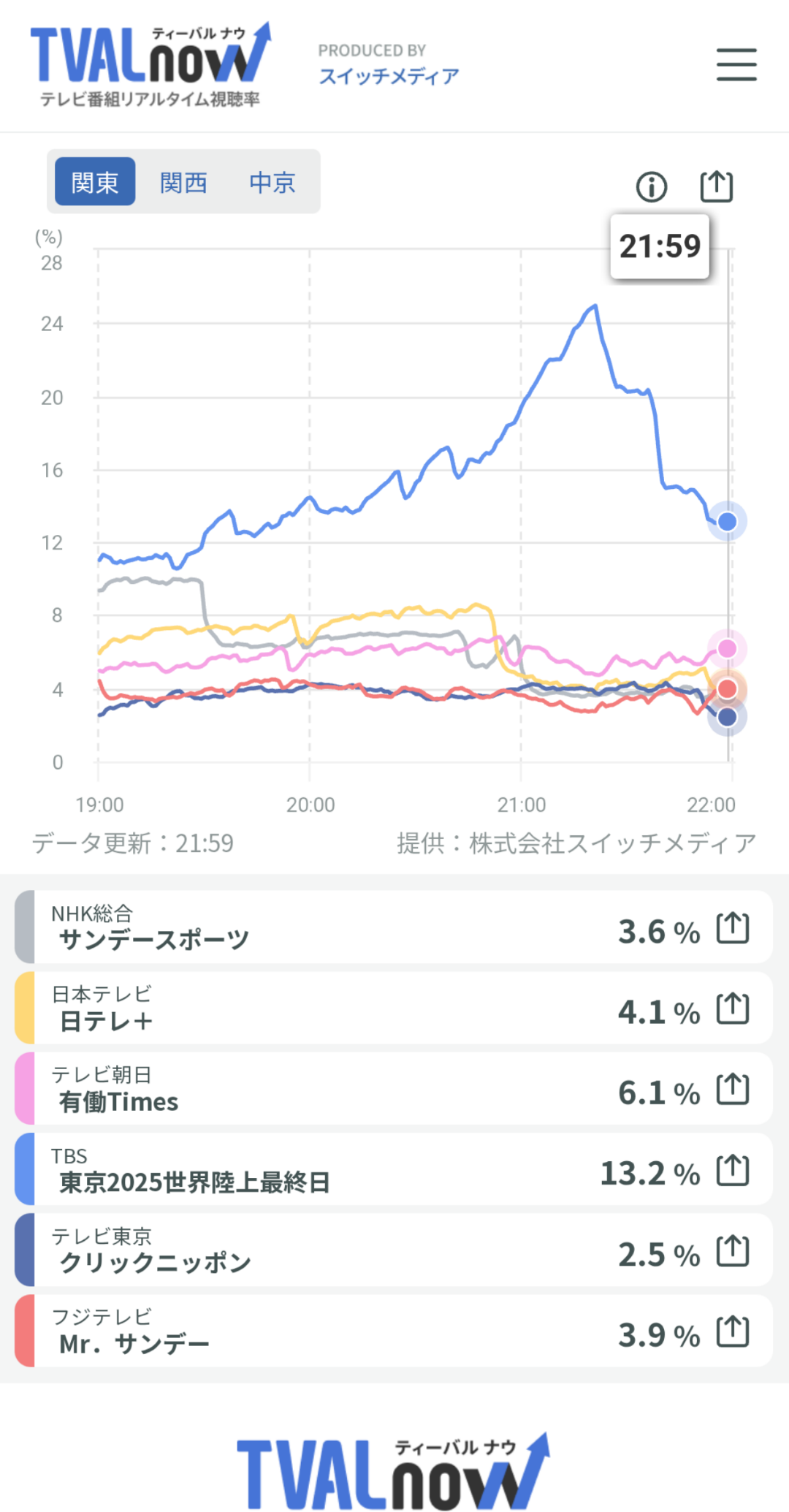Share TBS 東京2025世界陸上最終日 rating

(733, 1170)
